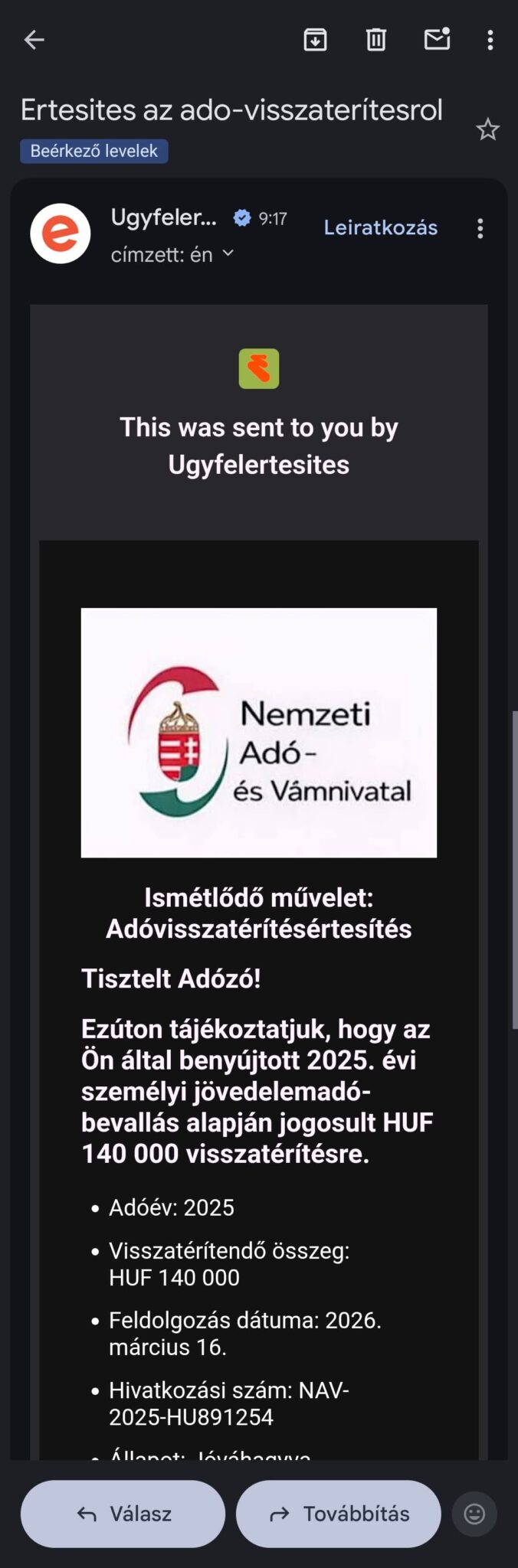Mark the email as unread
Screen dimensions: 518x1568
tap(437, 39)
